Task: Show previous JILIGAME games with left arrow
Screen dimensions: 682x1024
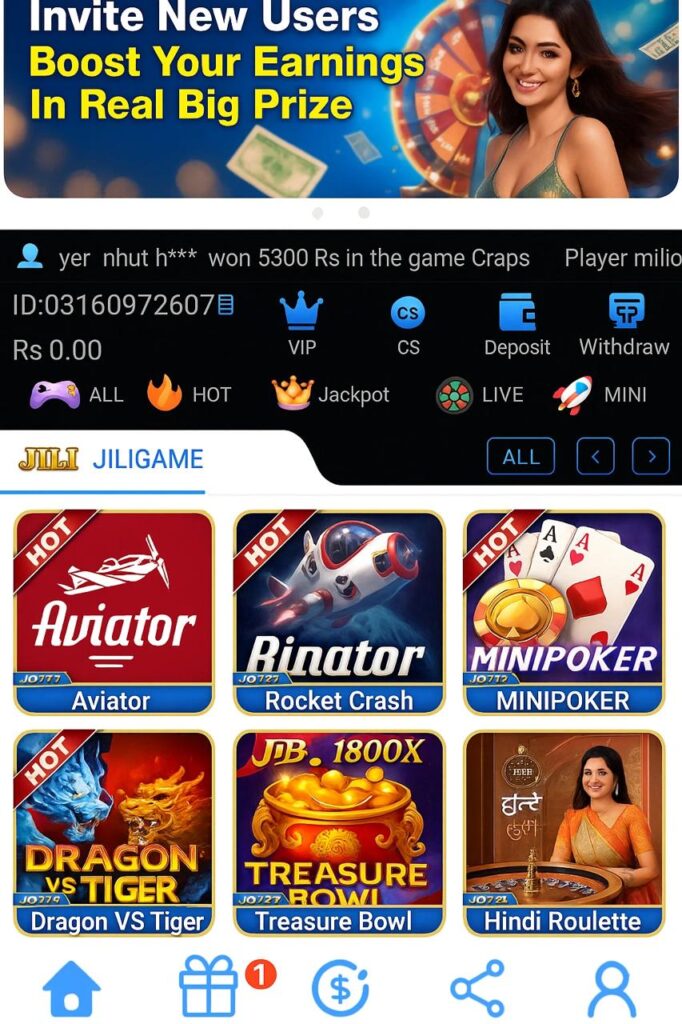Action: [x=596, y=457]
